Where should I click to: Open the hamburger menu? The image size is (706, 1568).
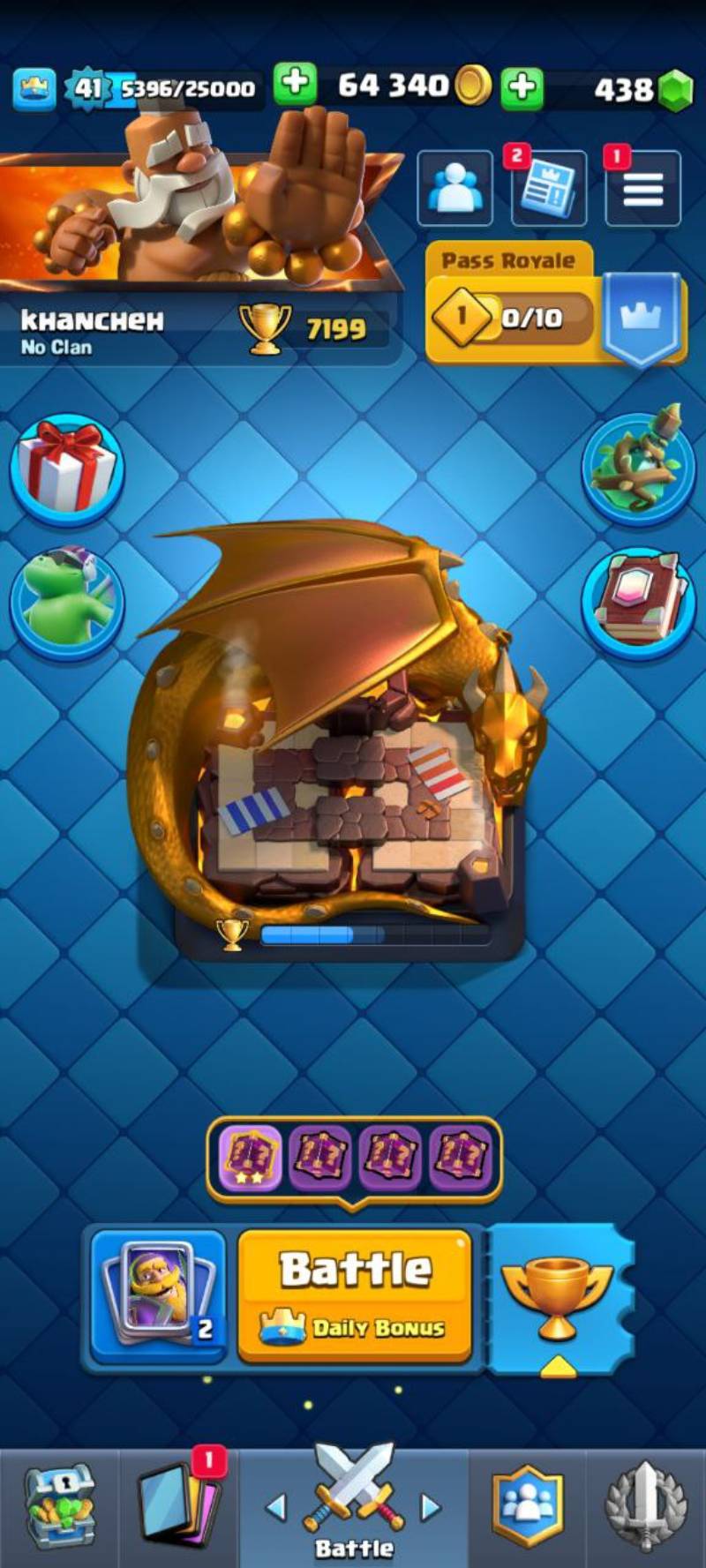tap(642, 188)
